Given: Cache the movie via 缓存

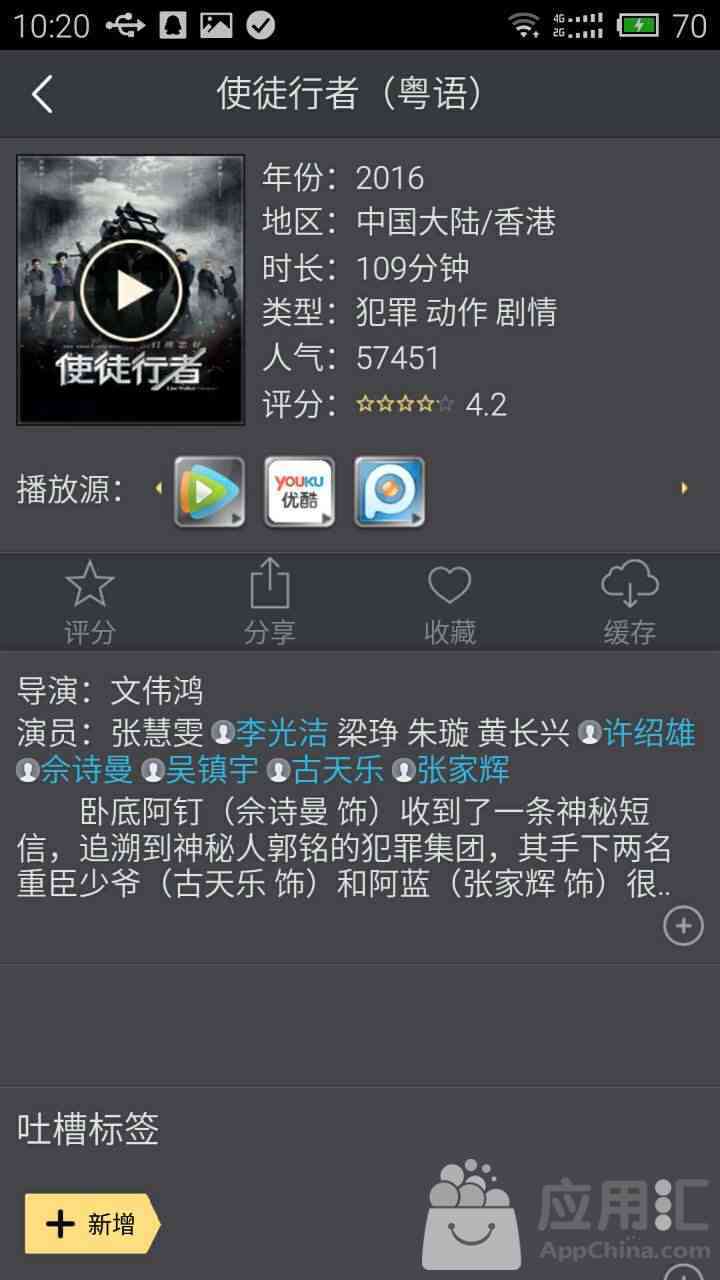Looking at the screenshot, I should coord(630,602).
